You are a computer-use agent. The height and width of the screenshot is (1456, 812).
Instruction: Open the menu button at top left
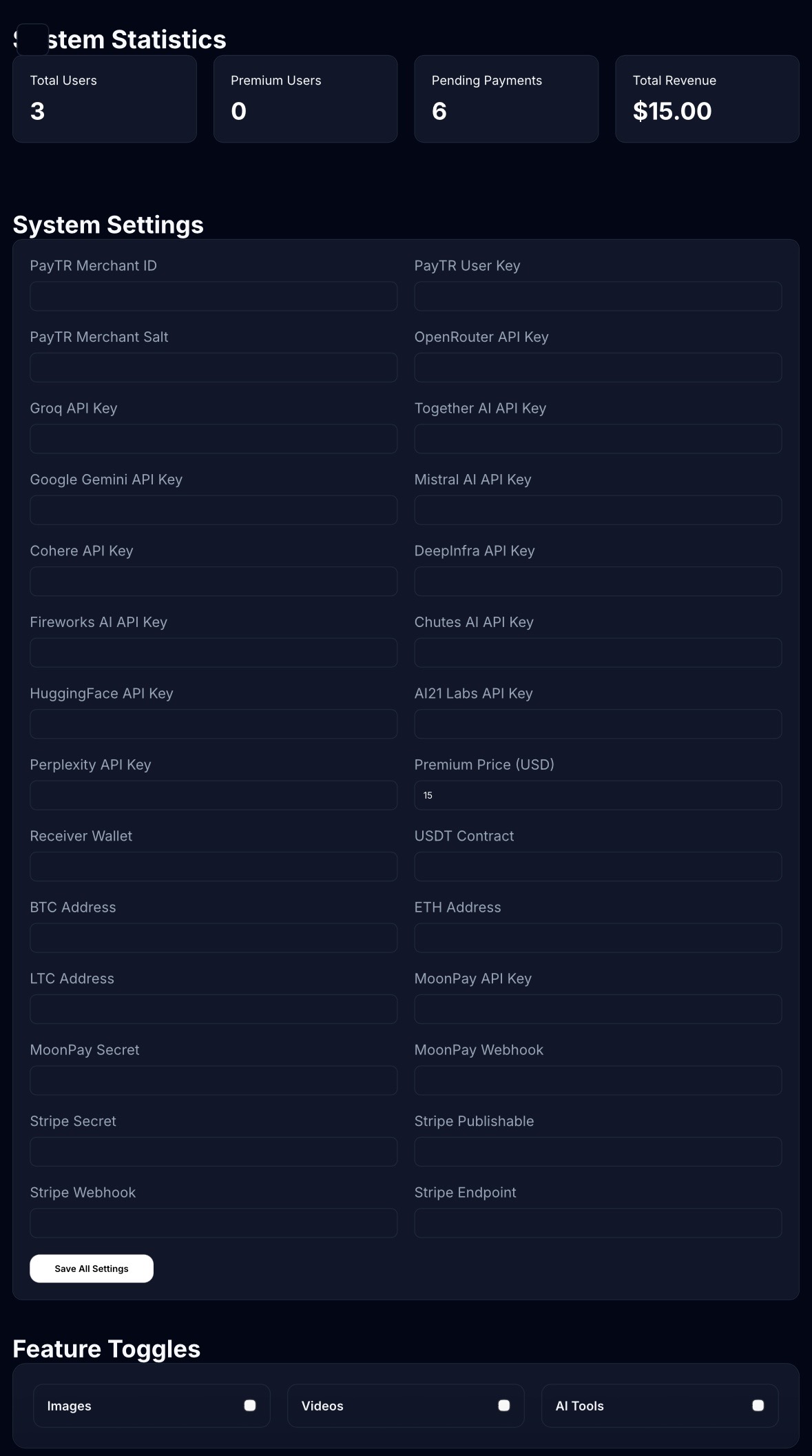32,39
